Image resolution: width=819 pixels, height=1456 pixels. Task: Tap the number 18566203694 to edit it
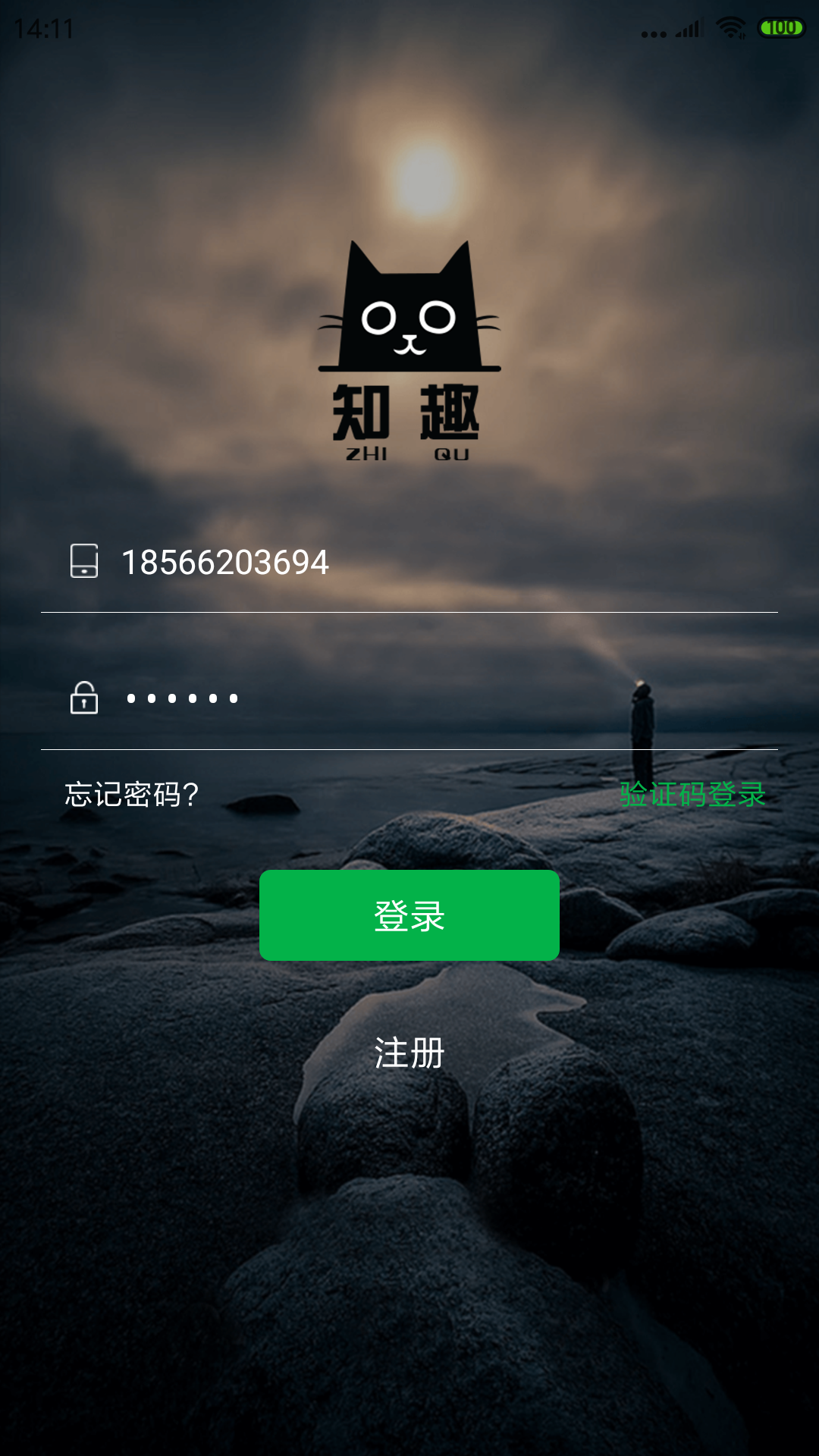(x=225, y=561)
